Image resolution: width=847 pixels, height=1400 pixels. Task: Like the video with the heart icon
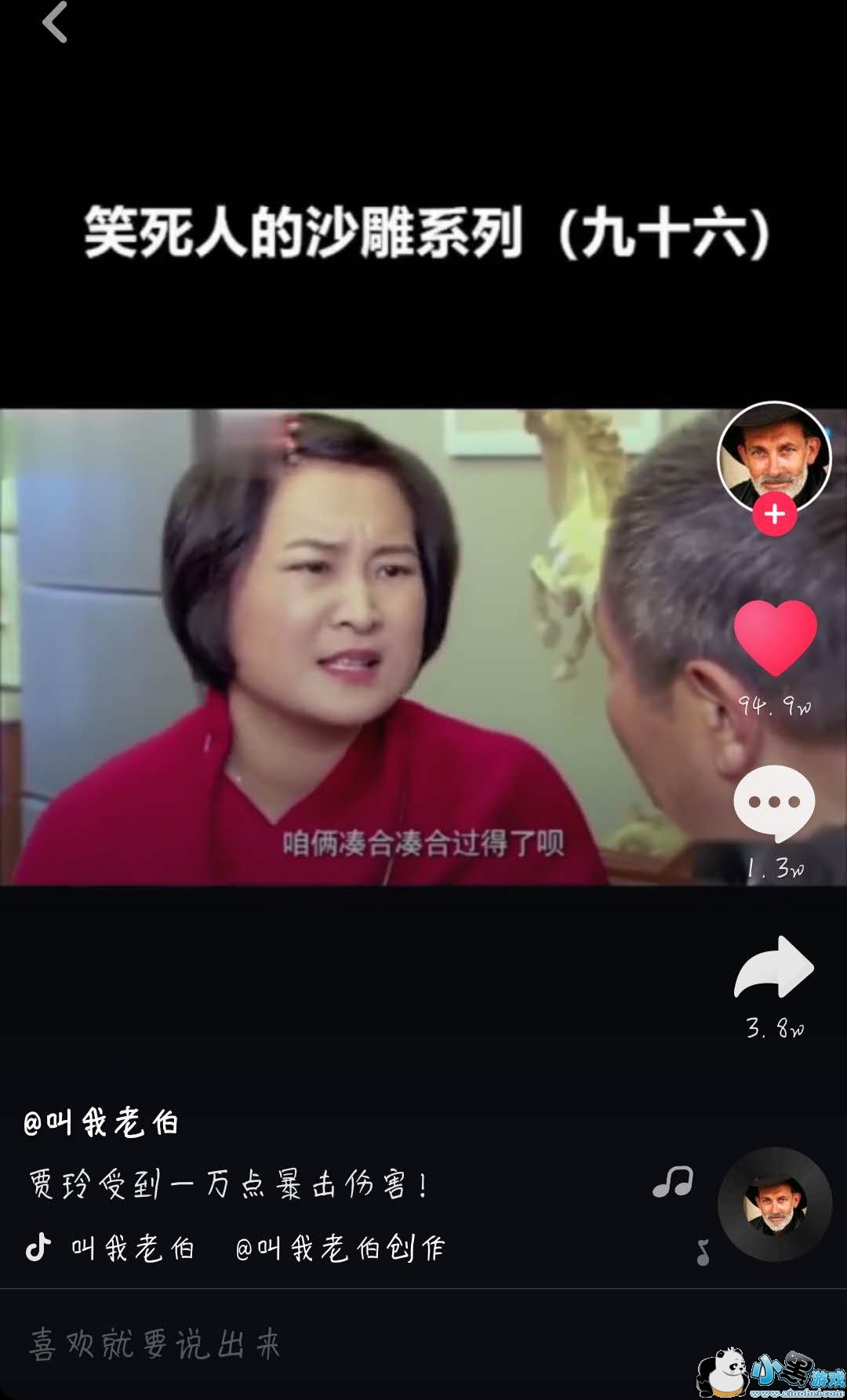coord(775,638)
